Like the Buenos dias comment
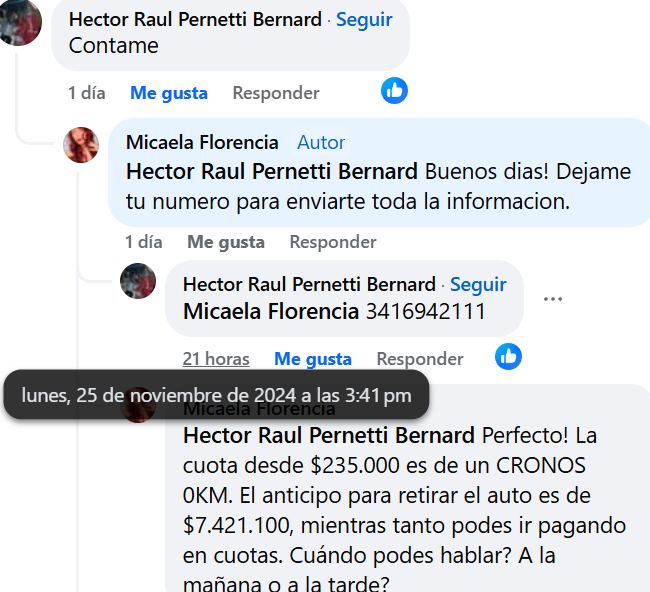The height and width of the screenshot is (592, 650). 226,242
